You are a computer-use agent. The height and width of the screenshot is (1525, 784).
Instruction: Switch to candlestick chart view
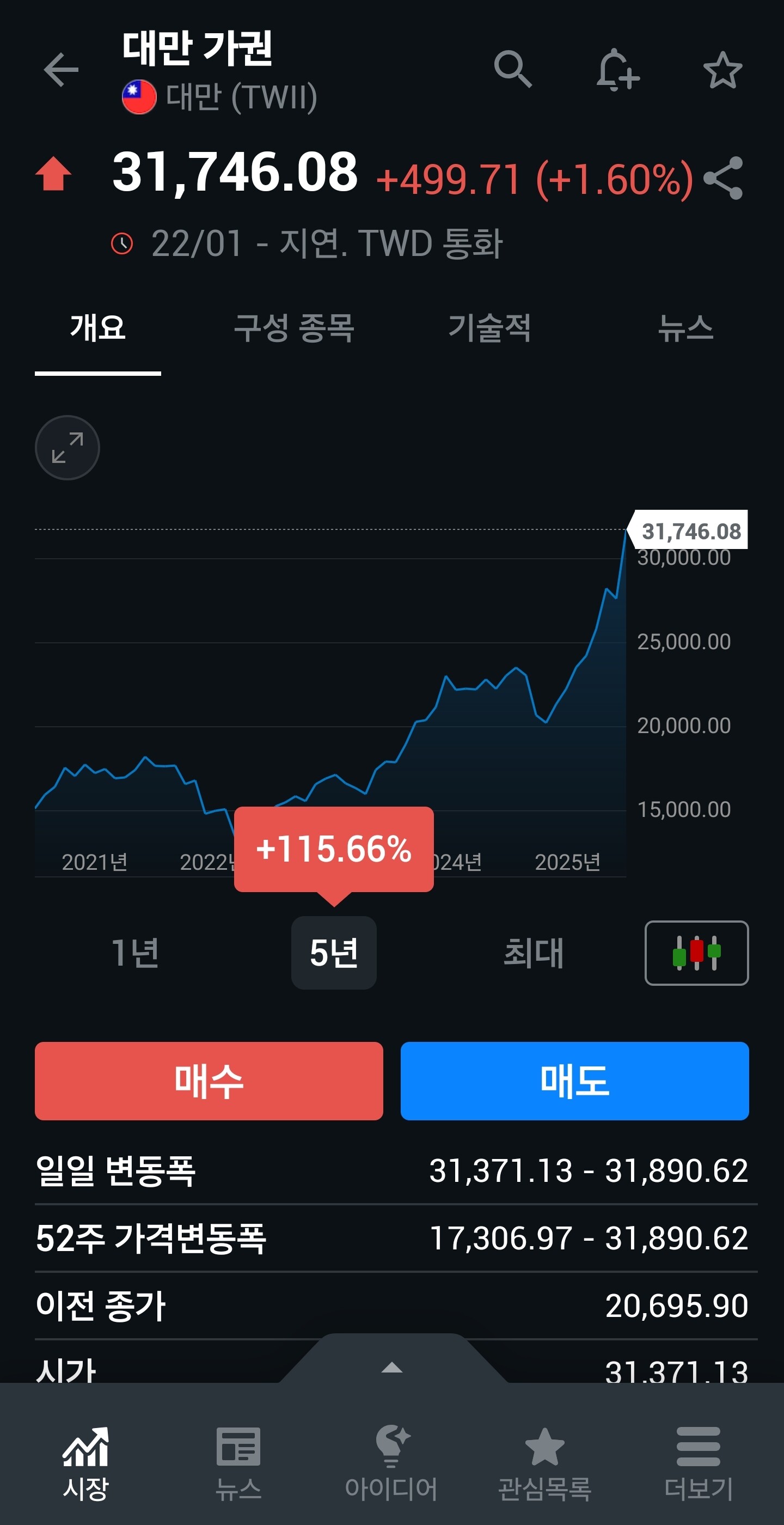tap(696, 953)
